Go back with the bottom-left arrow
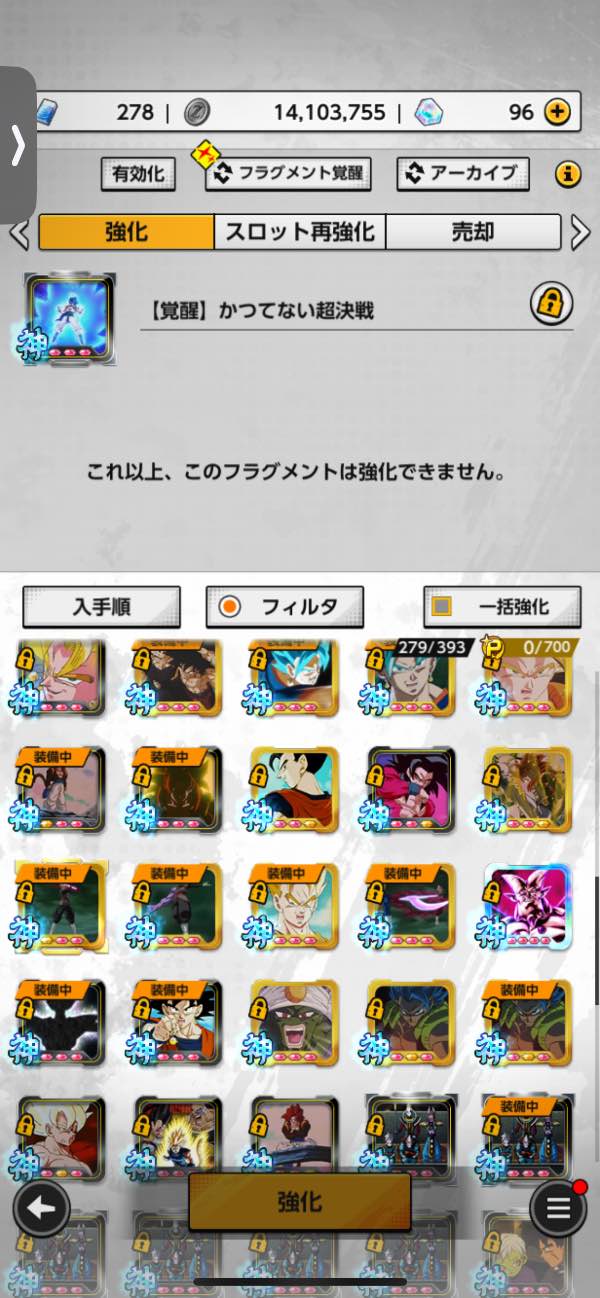 (x=41, y=1208)
